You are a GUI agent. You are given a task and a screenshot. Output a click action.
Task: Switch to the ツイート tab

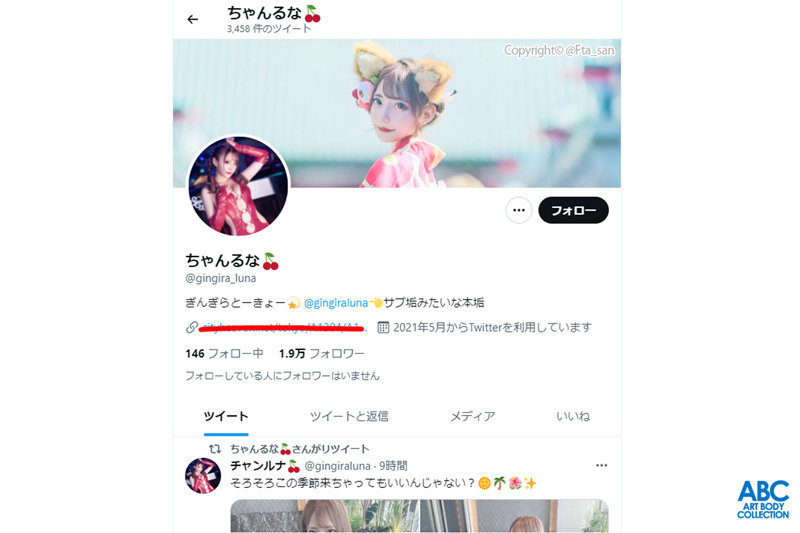(226, 416)
